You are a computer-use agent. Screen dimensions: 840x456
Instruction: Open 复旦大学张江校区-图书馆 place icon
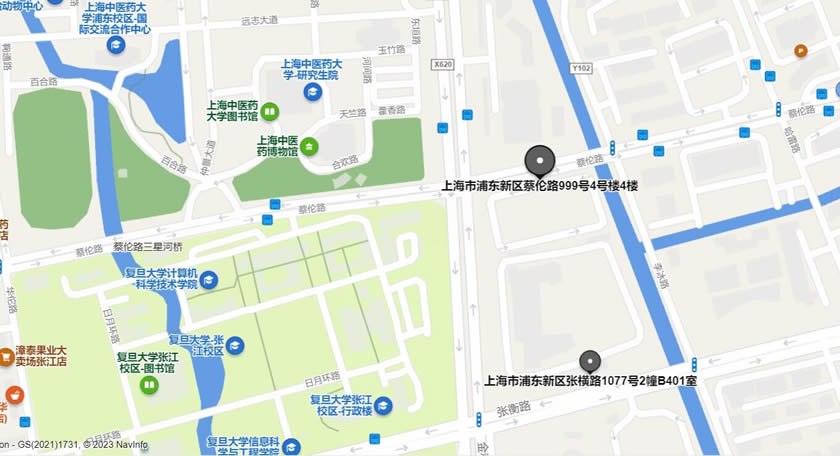pos(149,384)
